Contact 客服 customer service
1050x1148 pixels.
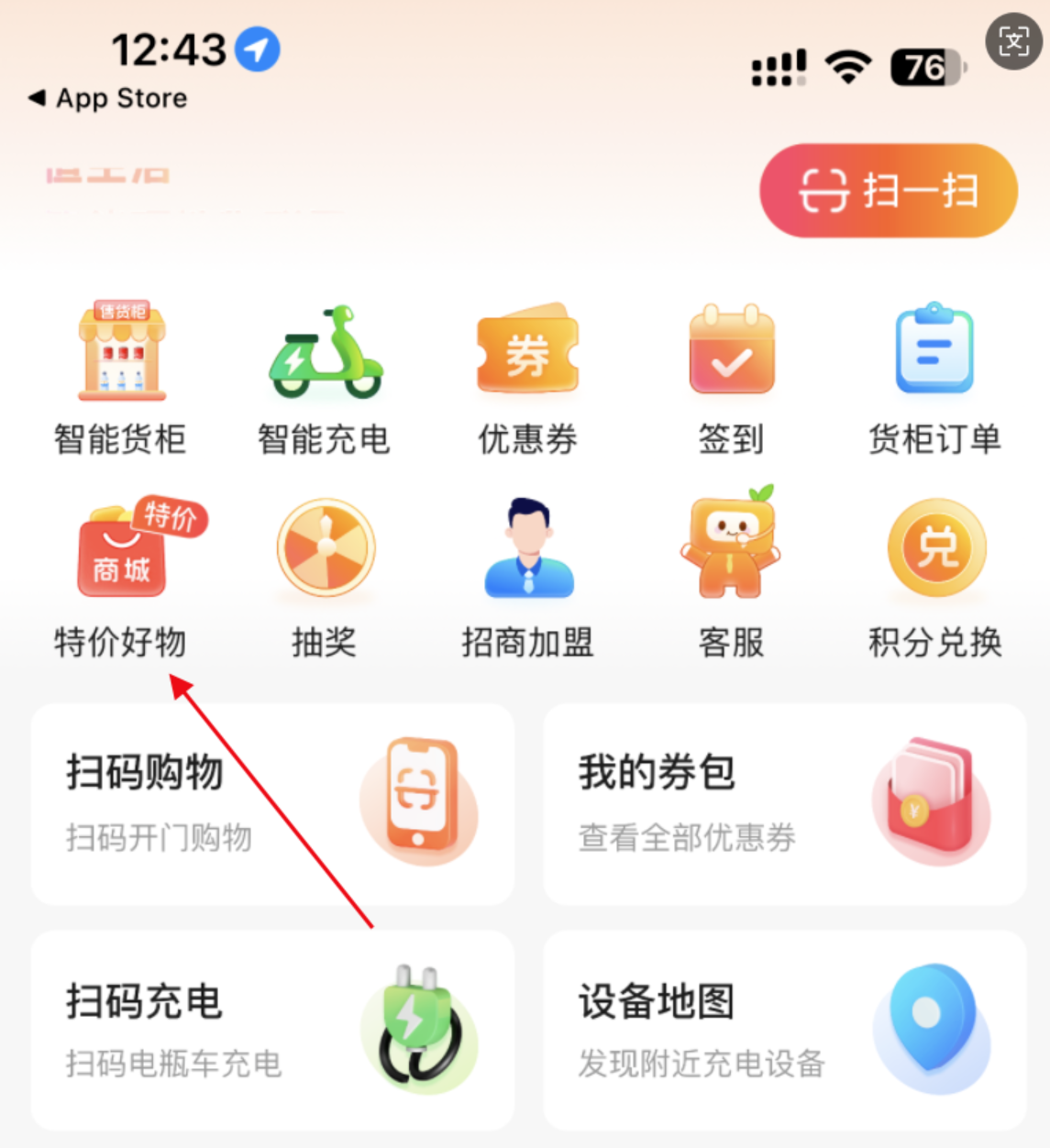click(x=731, y=580)
